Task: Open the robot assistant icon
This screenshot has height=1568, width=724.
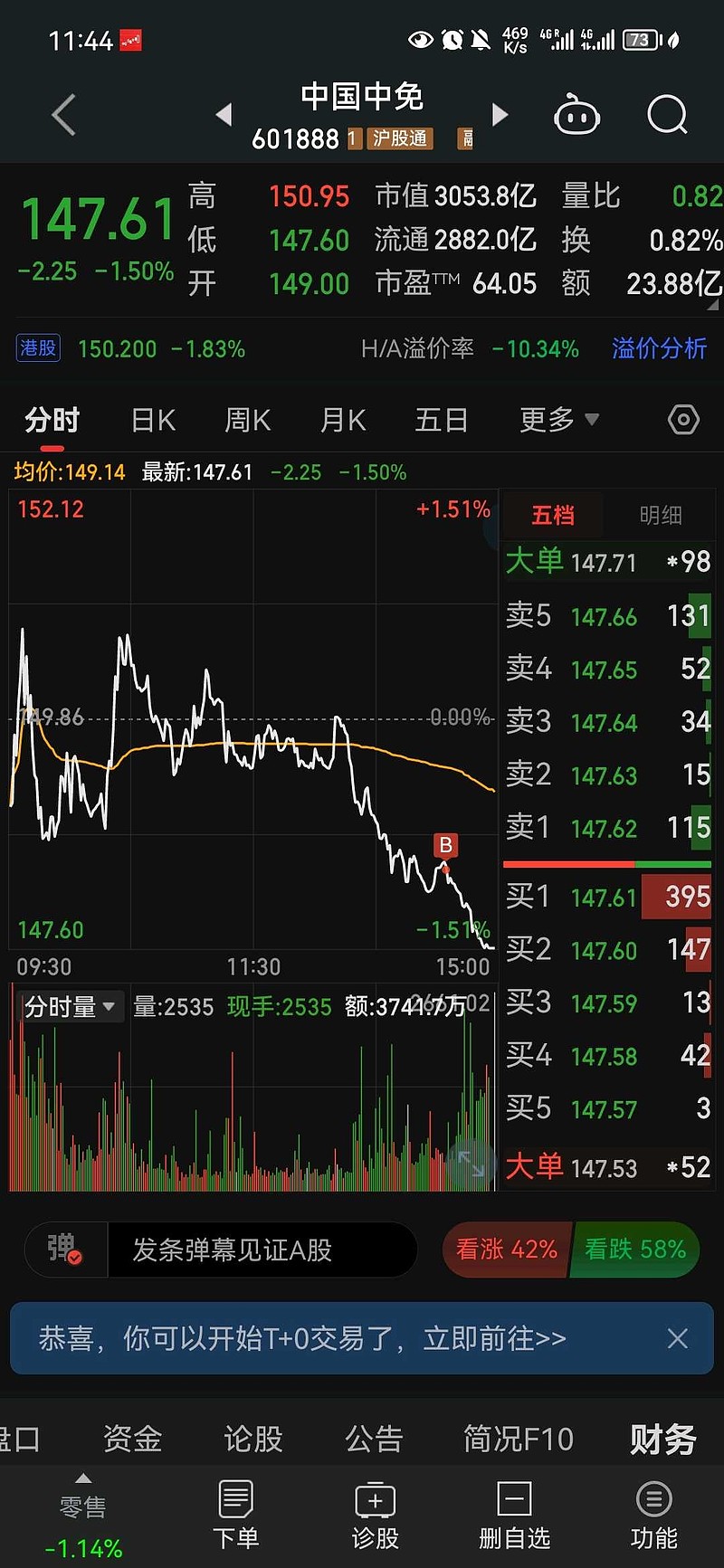Action: point(576,115)
